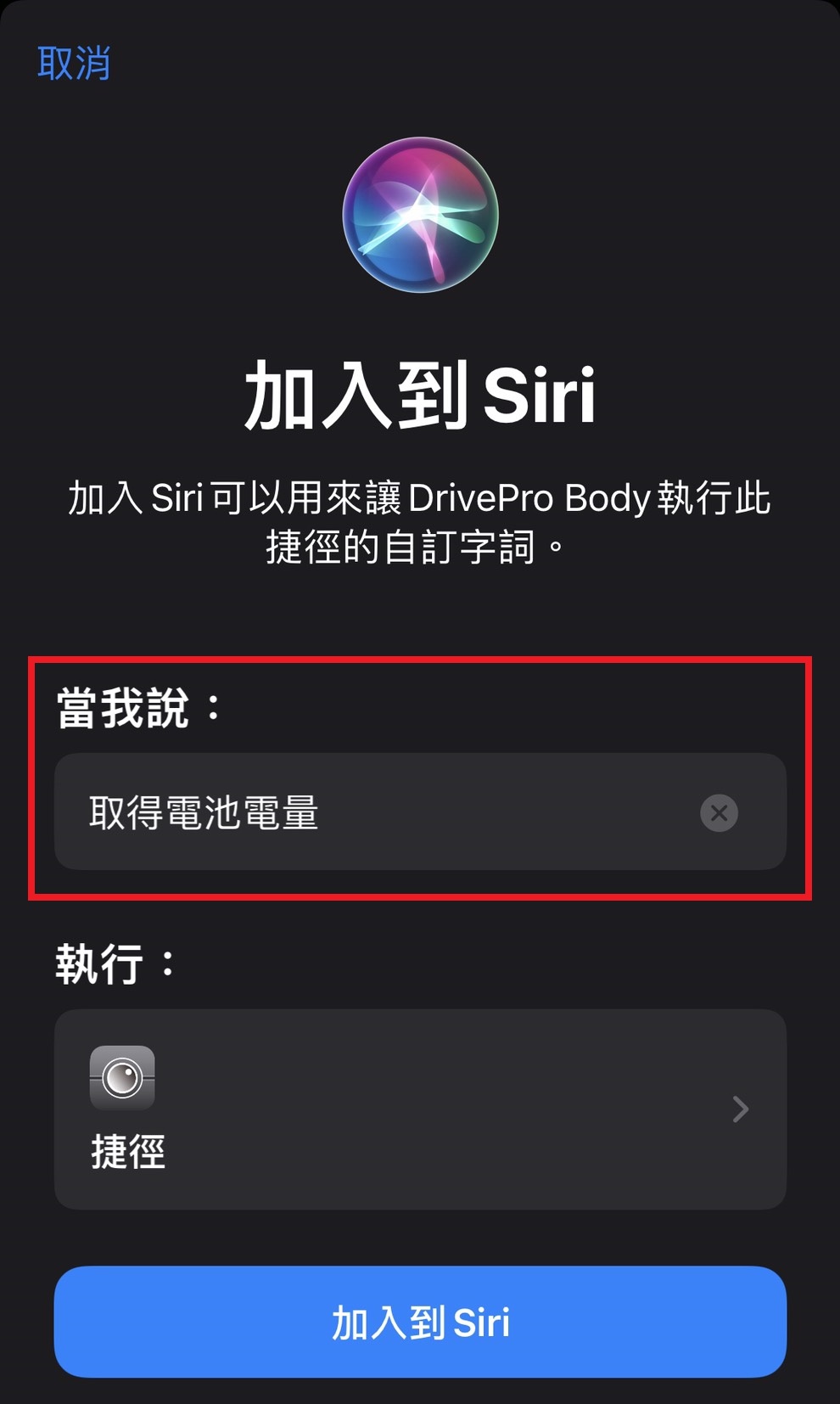The height and width of the screenshot is (1404, 840).
Task: Confirm with the 加入到 Siri button
Action: [x=420, y=1322]
